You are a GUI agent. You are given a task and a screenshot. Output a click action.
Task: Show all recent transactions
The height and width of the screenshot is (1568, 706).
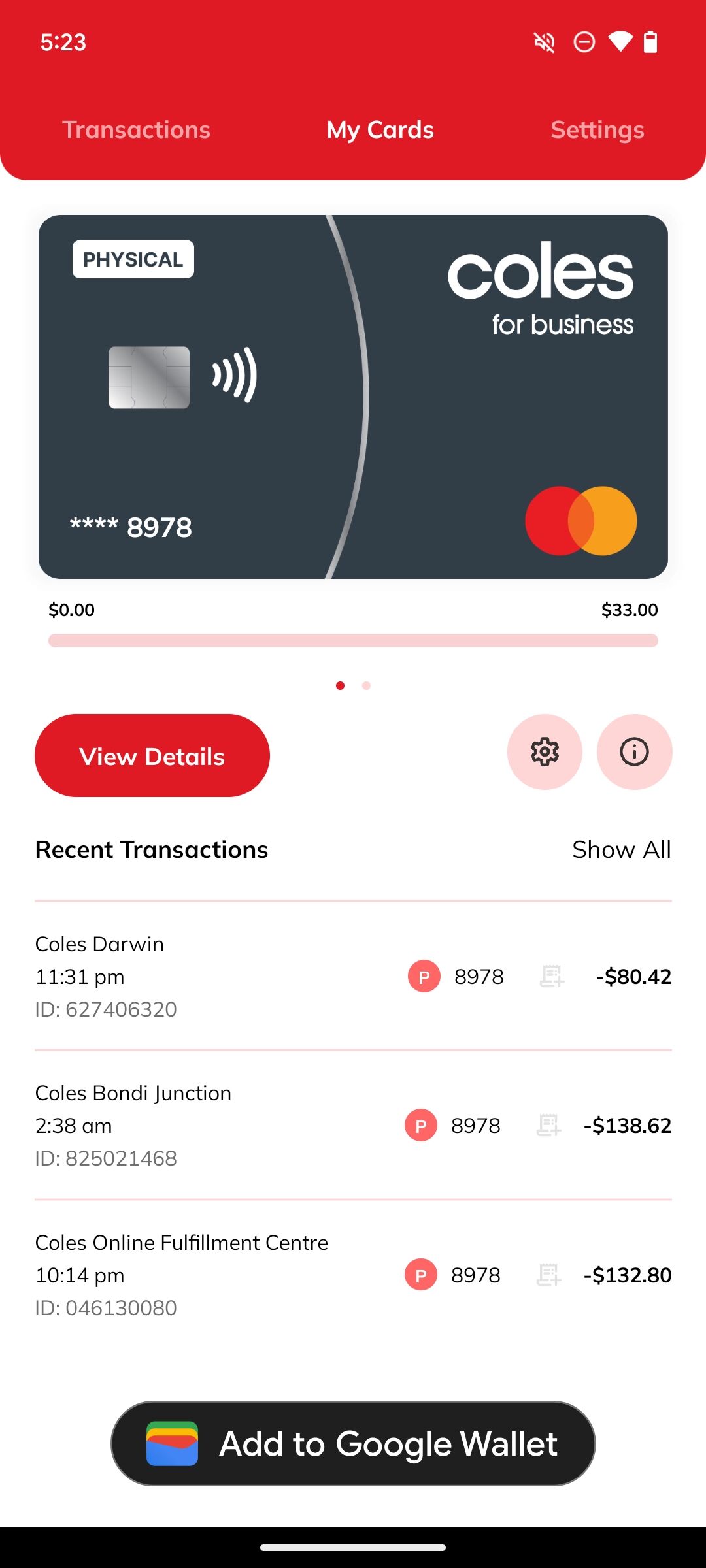tap(621, 849)
